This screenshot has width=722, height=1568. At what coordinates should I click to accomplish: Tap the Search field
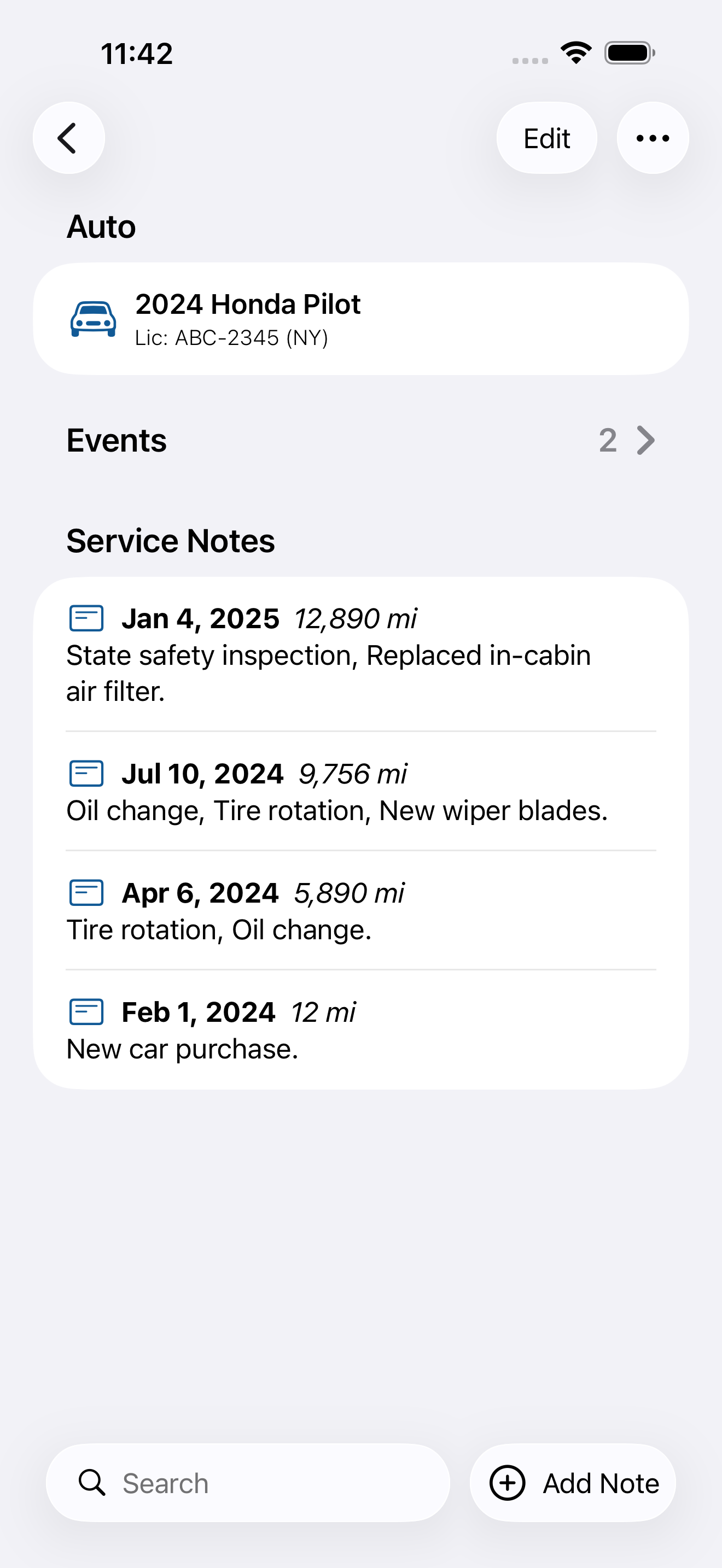pos(243,1483)
